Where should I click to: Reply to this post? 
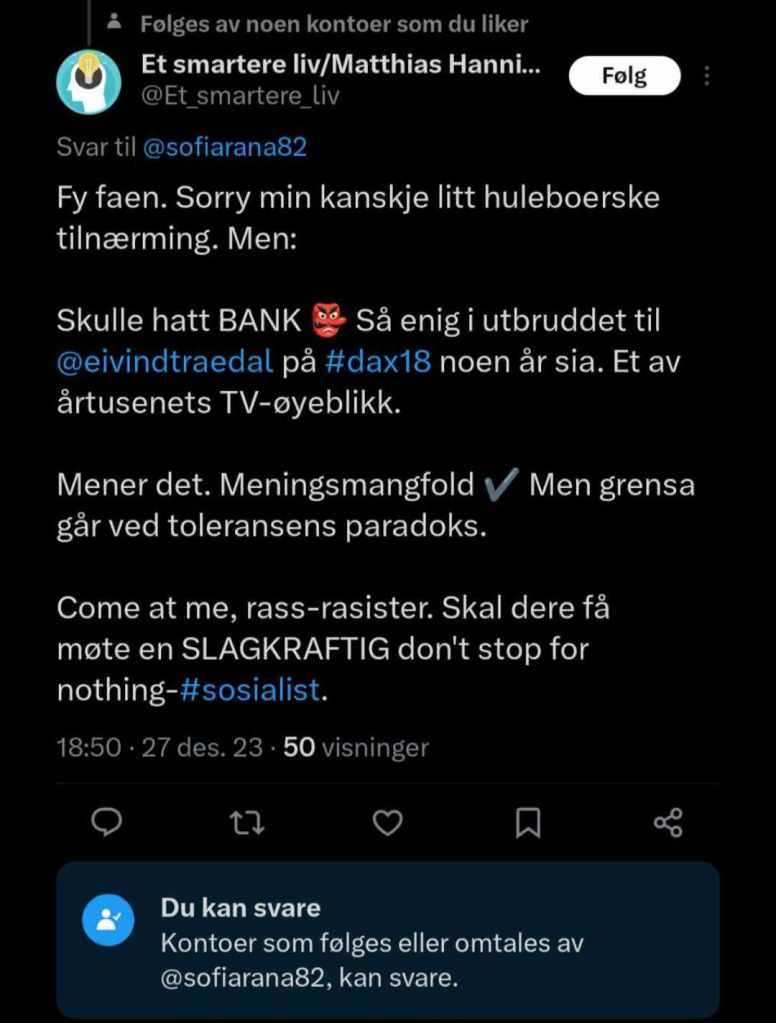click(x=106, y=822)
